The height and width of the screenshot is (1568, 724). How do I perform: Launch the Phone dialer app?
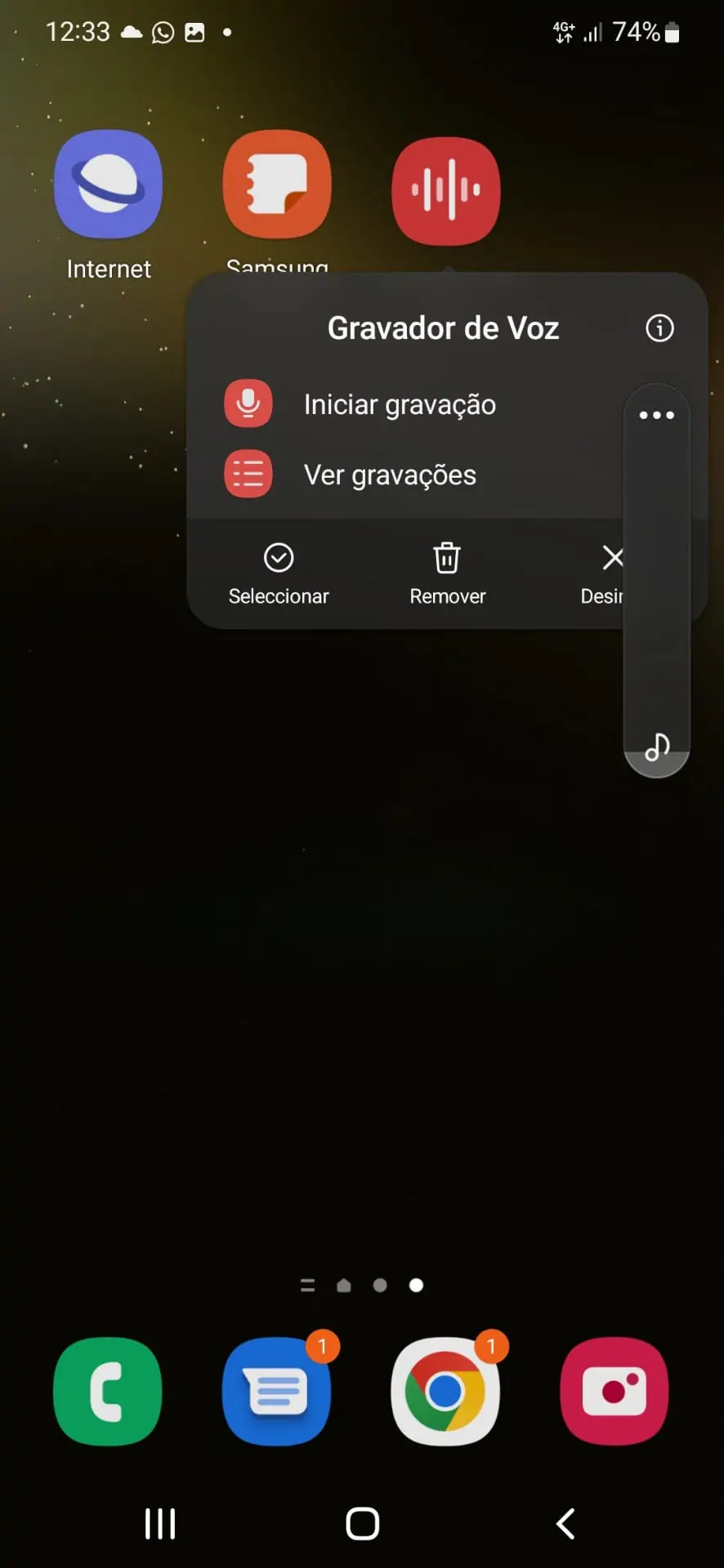108,1391
